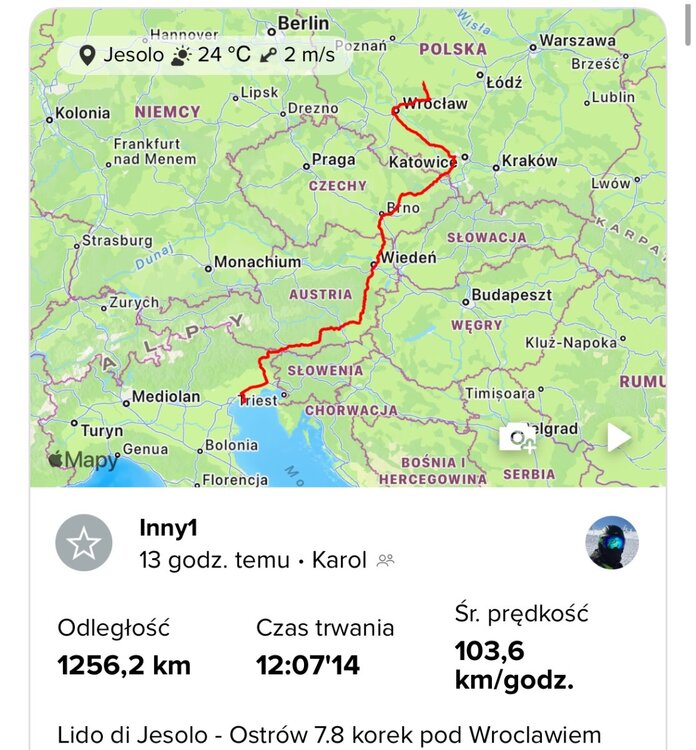Screen dimensions: 696x750
Task: Play the route animation on the map
Action: [619, 437]
